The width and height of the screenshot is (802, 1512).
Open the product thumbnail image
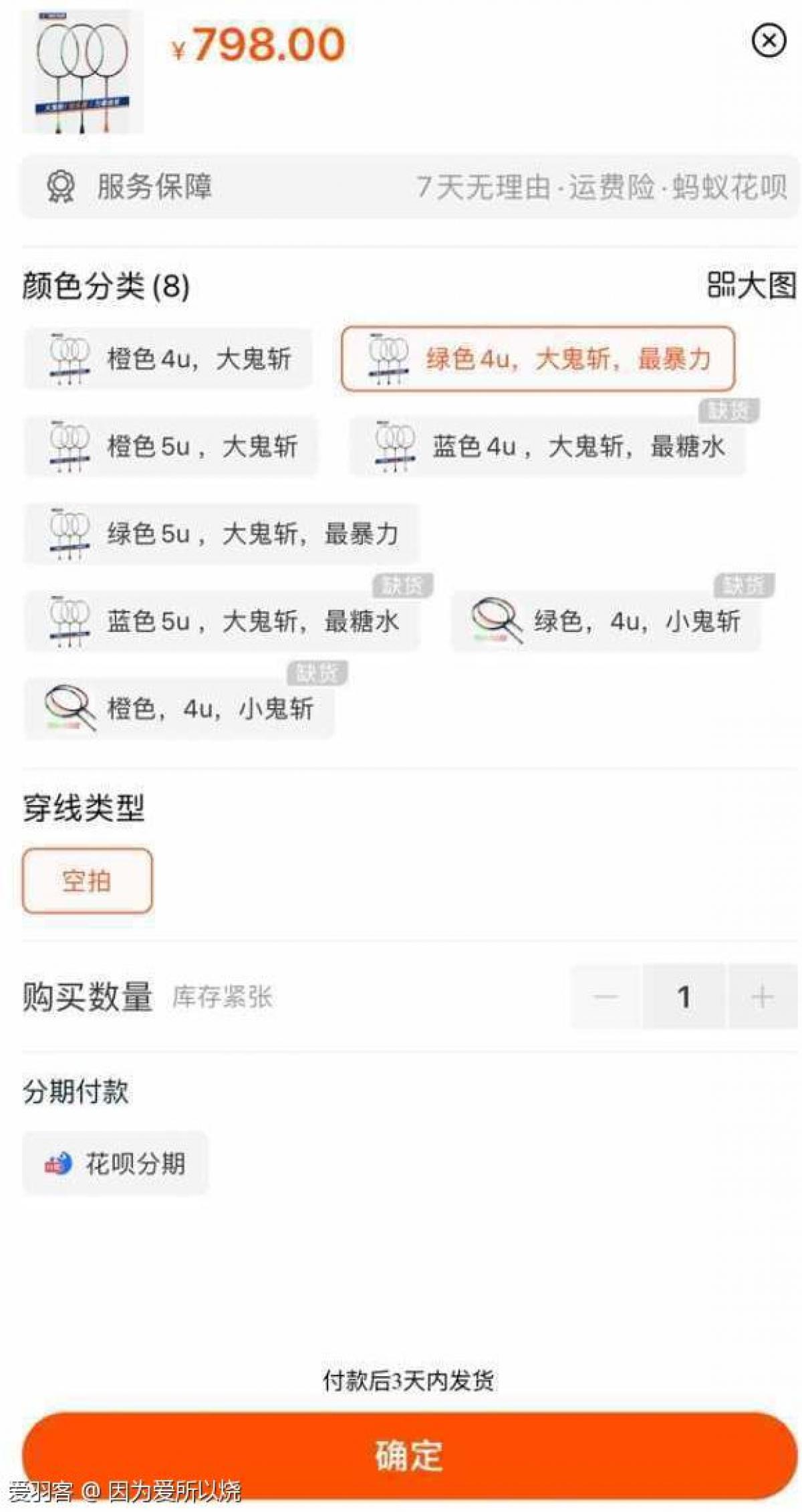click(82, 72)
